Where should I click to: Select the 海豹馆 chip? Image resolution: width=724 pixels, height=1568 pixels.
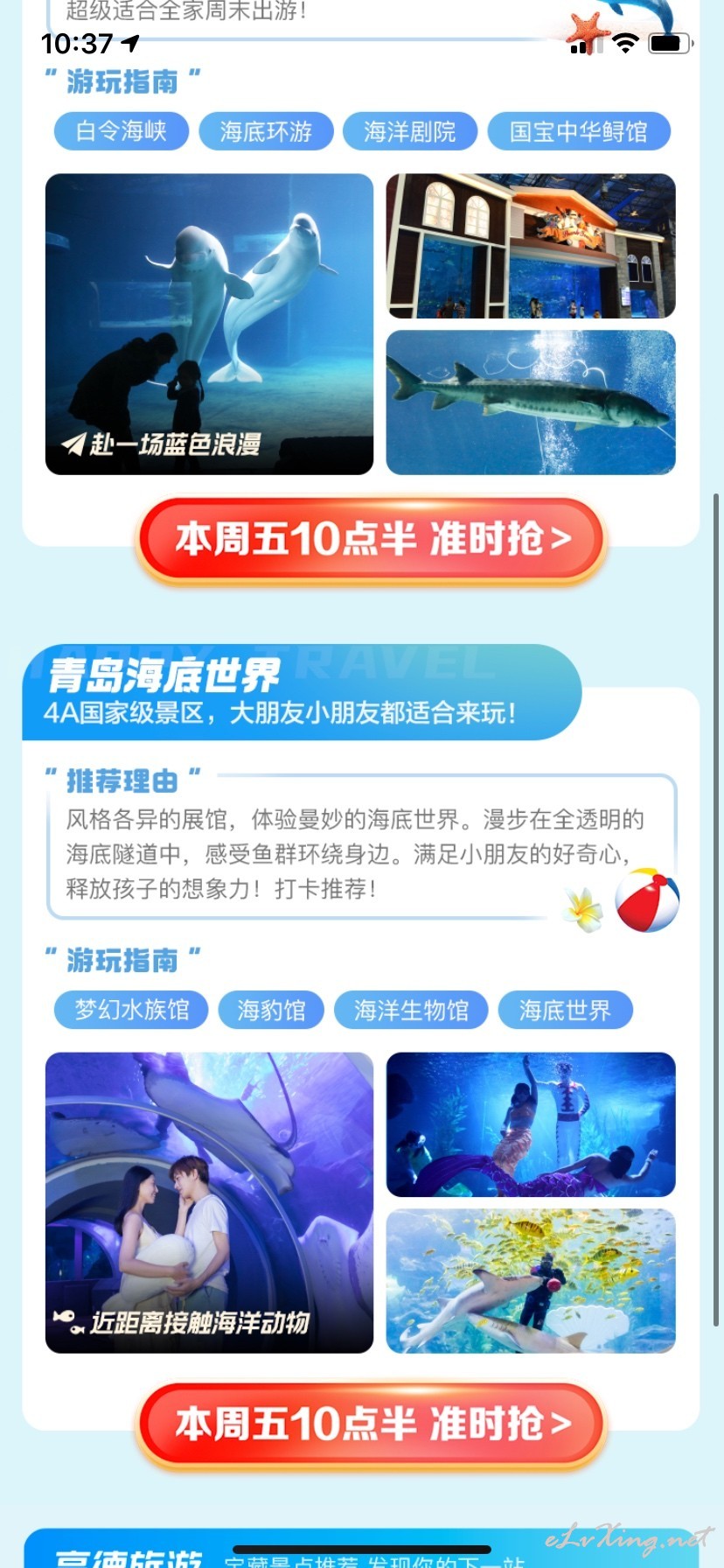pos(271,1010)
